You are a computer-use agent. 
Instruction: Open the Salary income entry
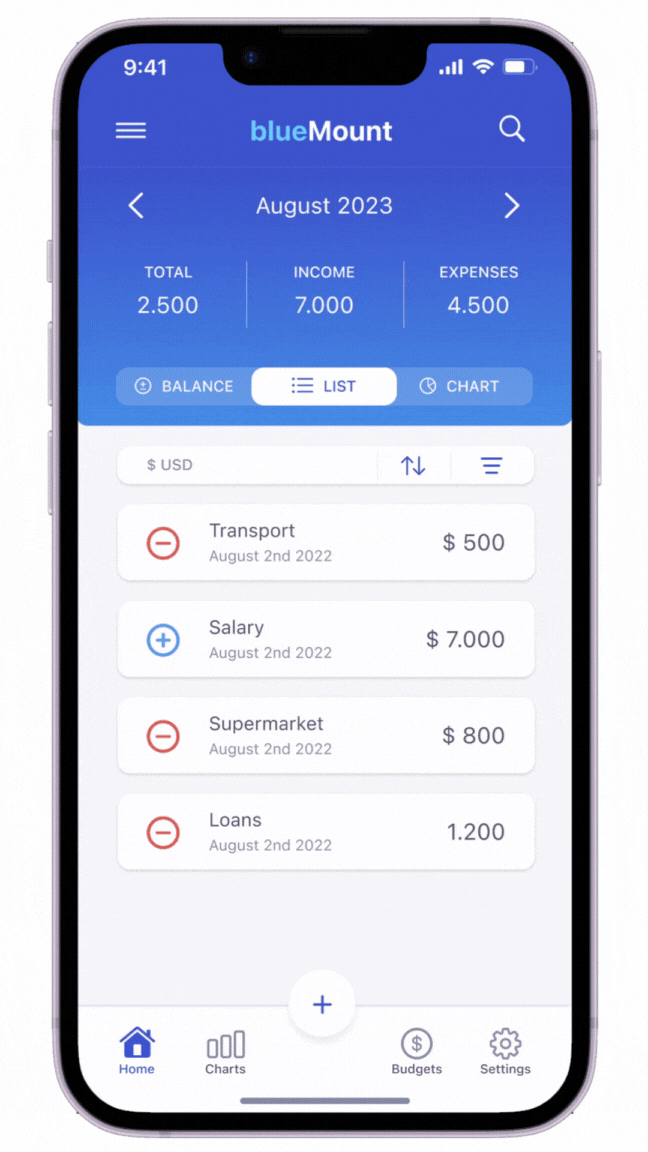tap(325, 639)
